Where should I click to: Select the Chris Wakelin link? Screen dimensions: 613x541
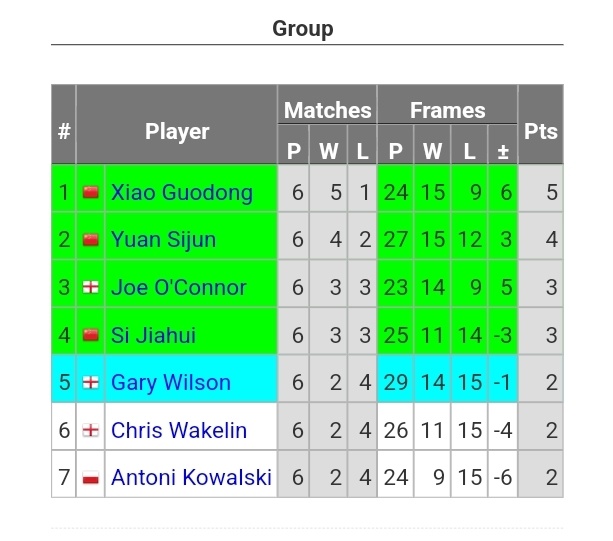[178, 431]
